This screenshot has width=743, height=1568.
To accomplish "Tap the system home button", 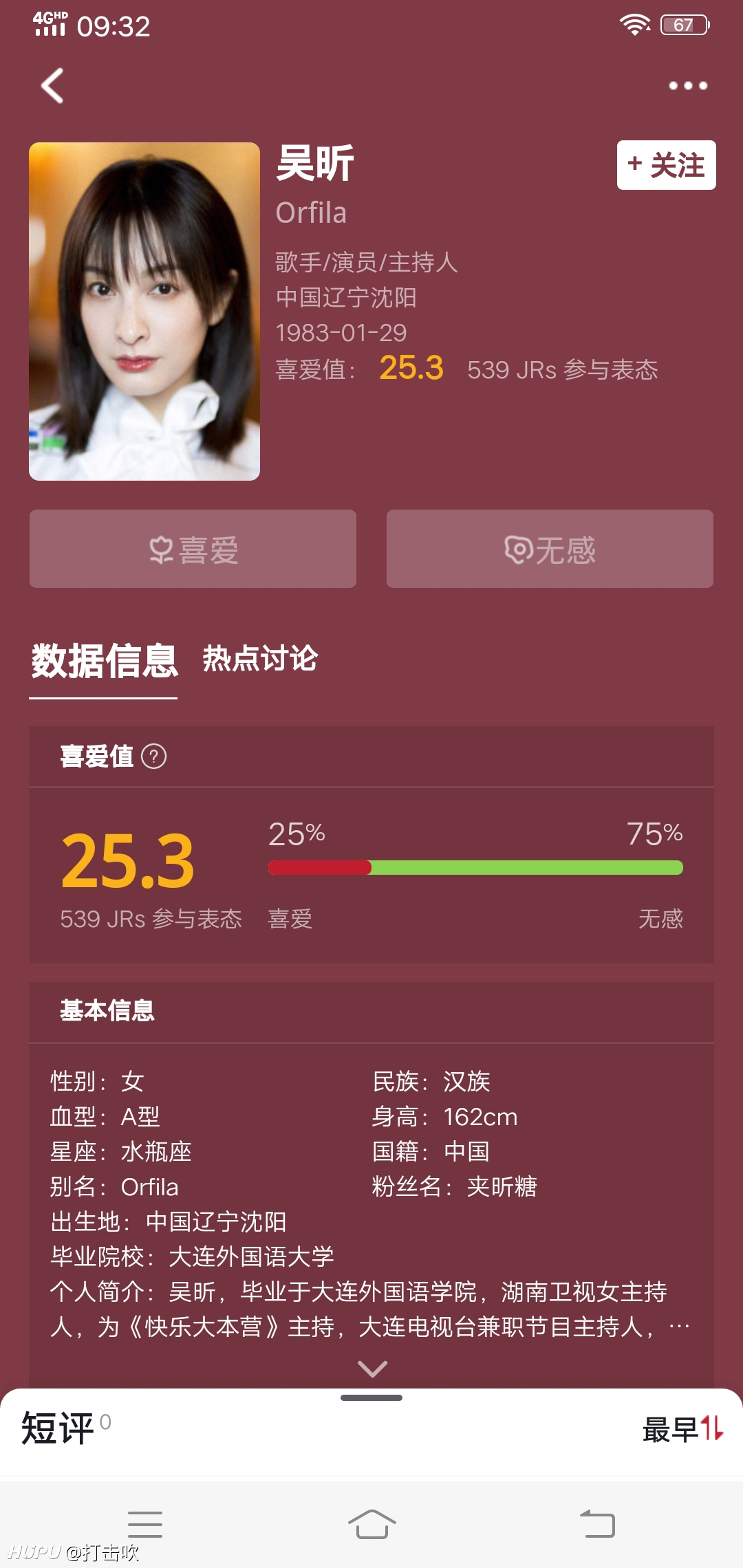I will (371, 1524).
